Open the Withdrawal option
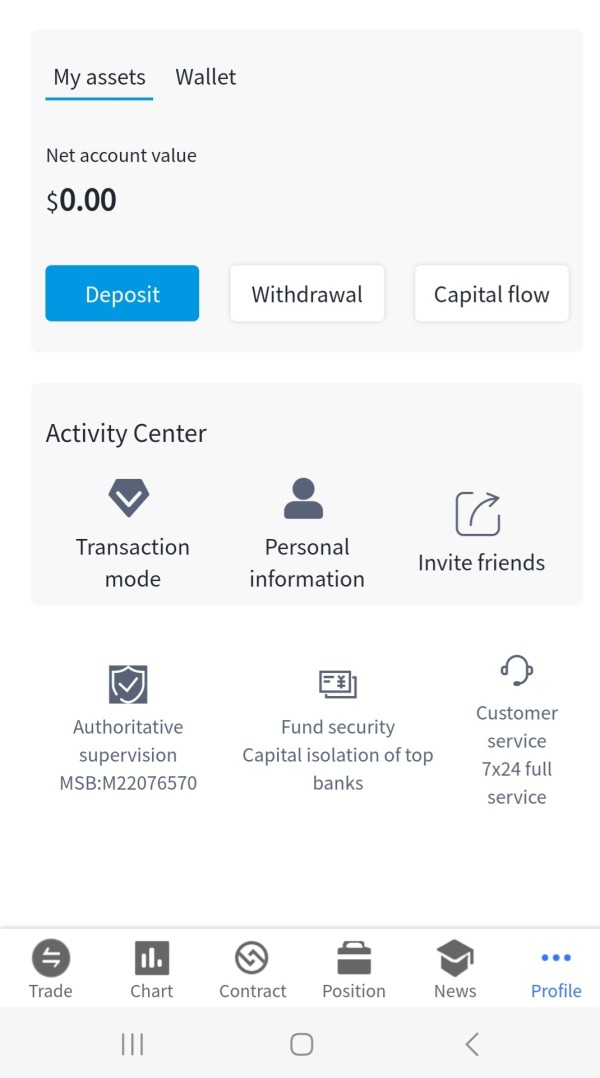 click(x=307, y=294)
